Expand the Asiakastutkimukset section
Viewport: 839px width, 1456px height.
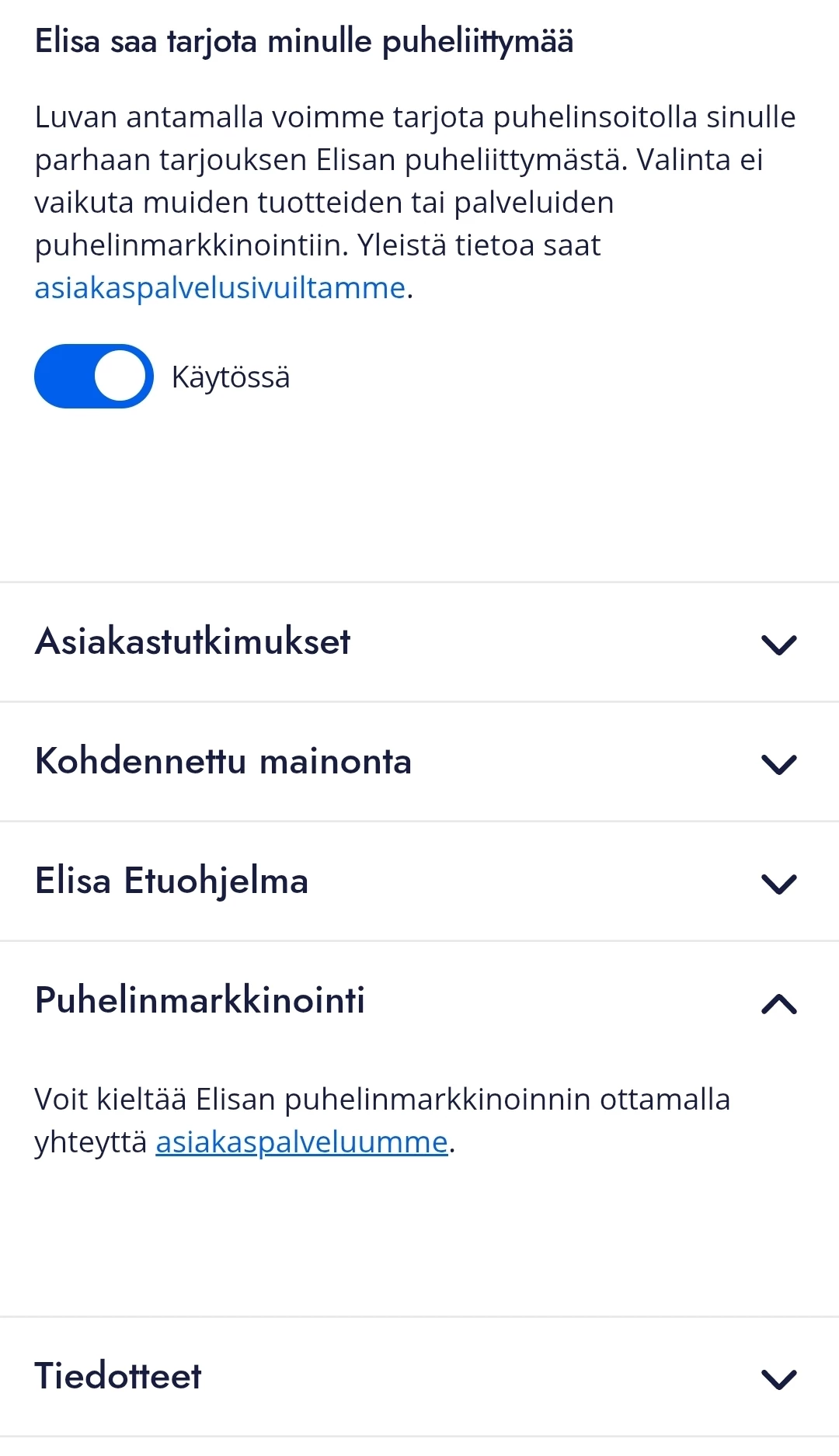pos(778,644)
